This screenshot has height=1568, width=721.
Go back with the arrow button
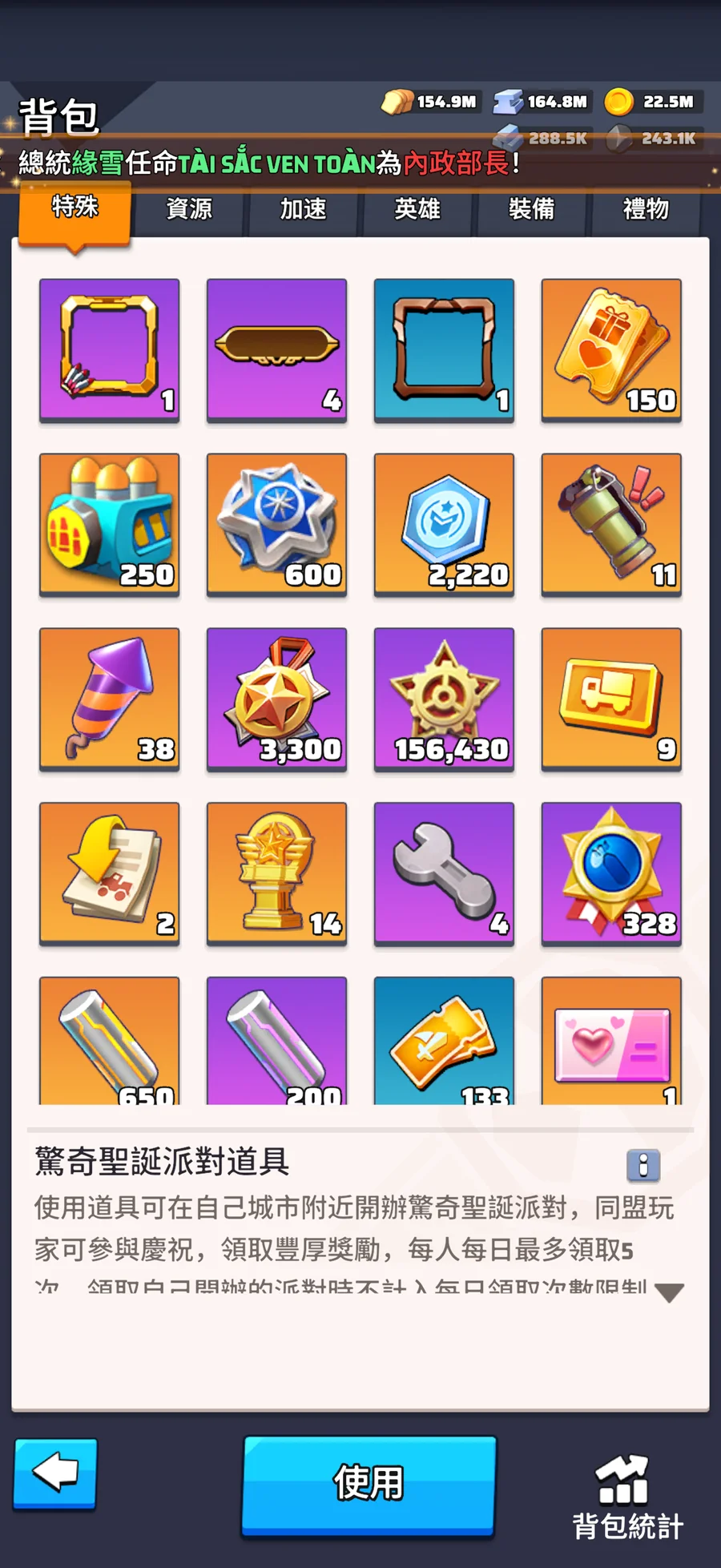[55, 1473]
